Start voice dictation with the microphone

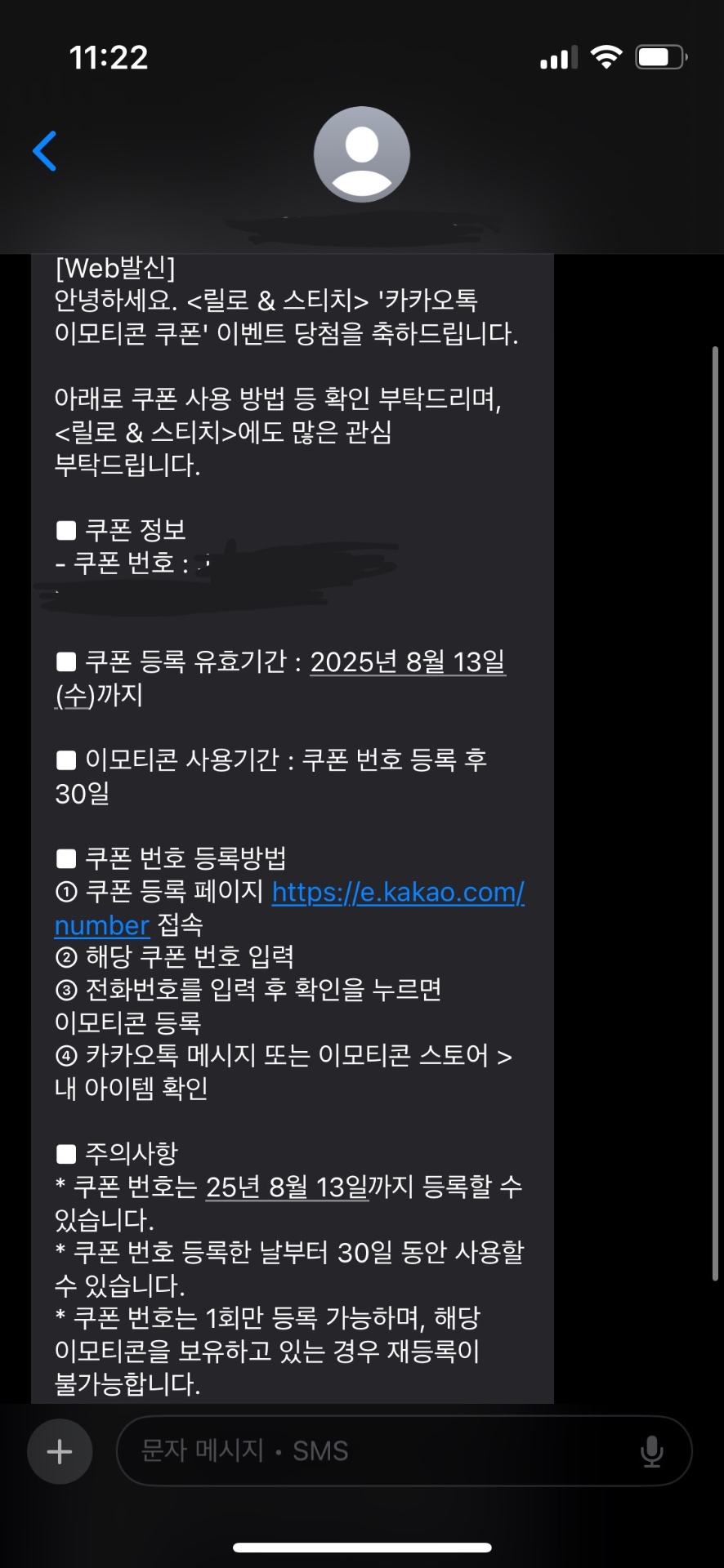(651, 1451)
